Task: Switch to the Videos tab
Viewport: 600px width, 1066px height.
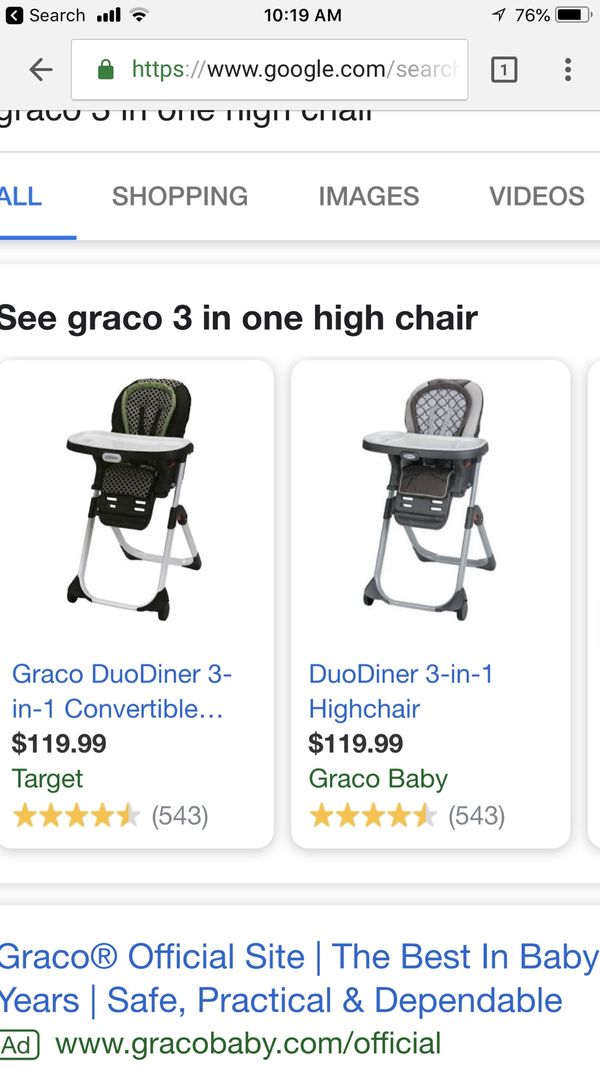Action: [x=537, y=196]
